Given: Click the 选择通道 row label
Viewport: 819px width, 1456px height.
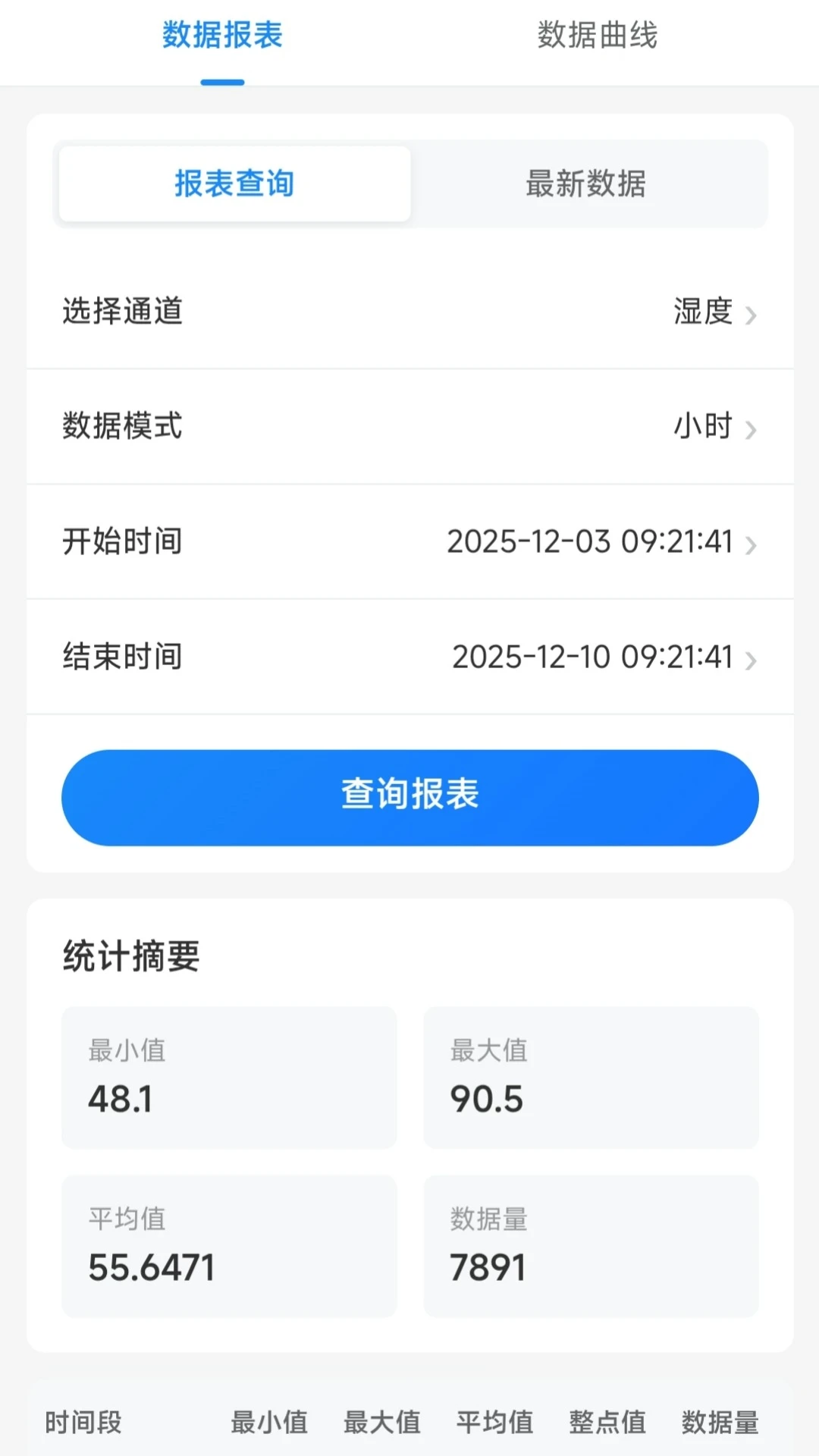Looking at the screenshot, I should pyautogui.click(x=122, y=312).
